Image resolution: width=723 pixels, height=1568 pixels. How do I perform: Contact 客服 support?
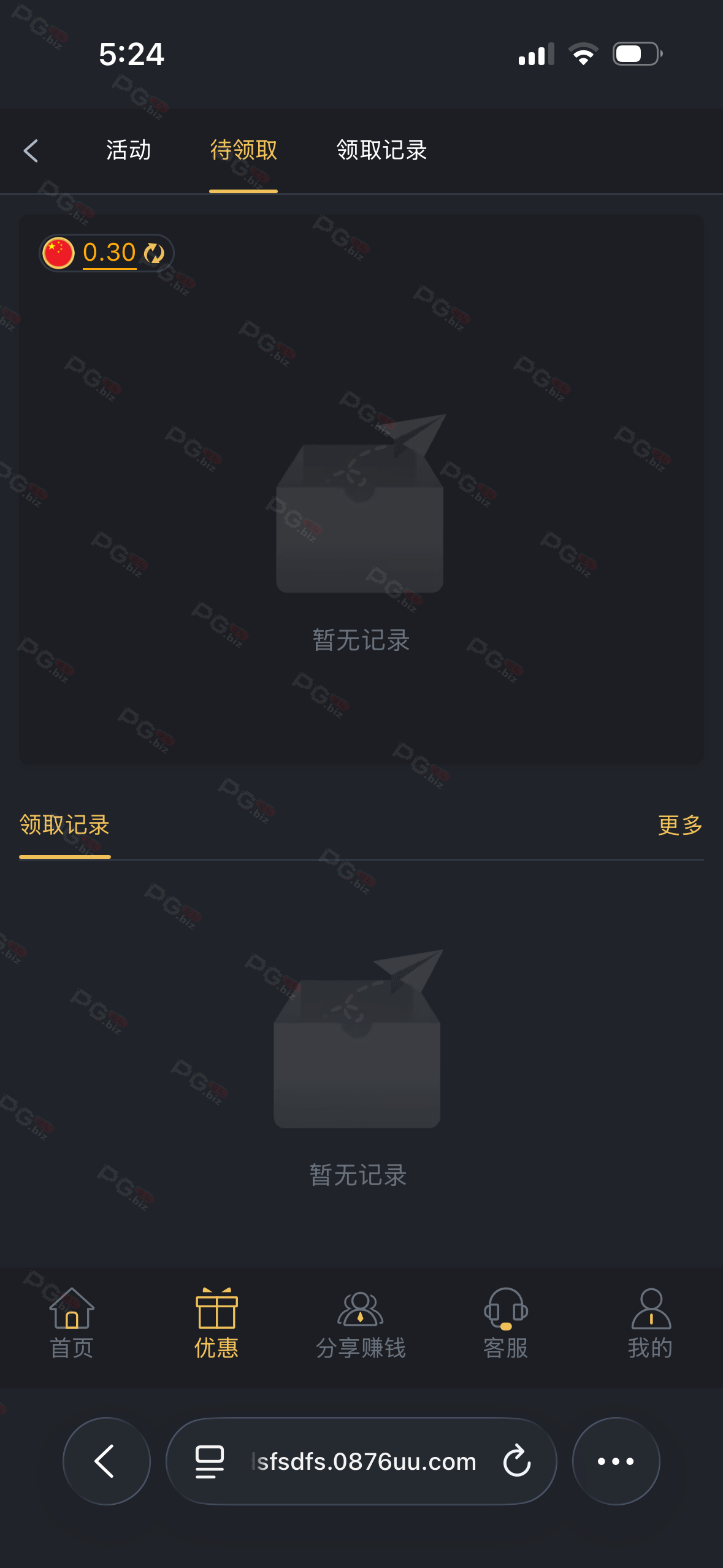[505, 1323]
